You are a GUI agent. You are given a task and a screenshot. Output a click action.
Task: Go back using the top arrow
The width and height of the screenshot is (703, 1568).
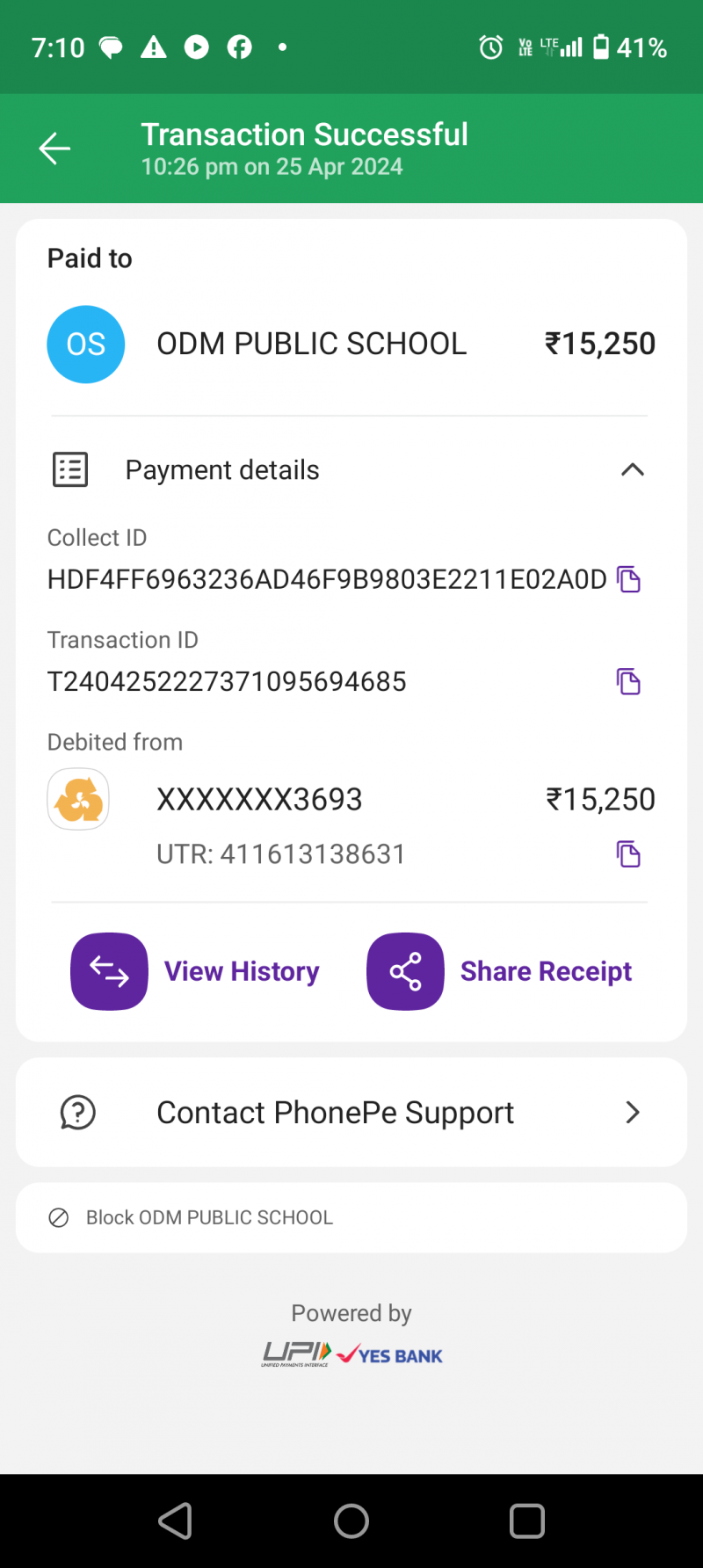[x=54, y=149]
